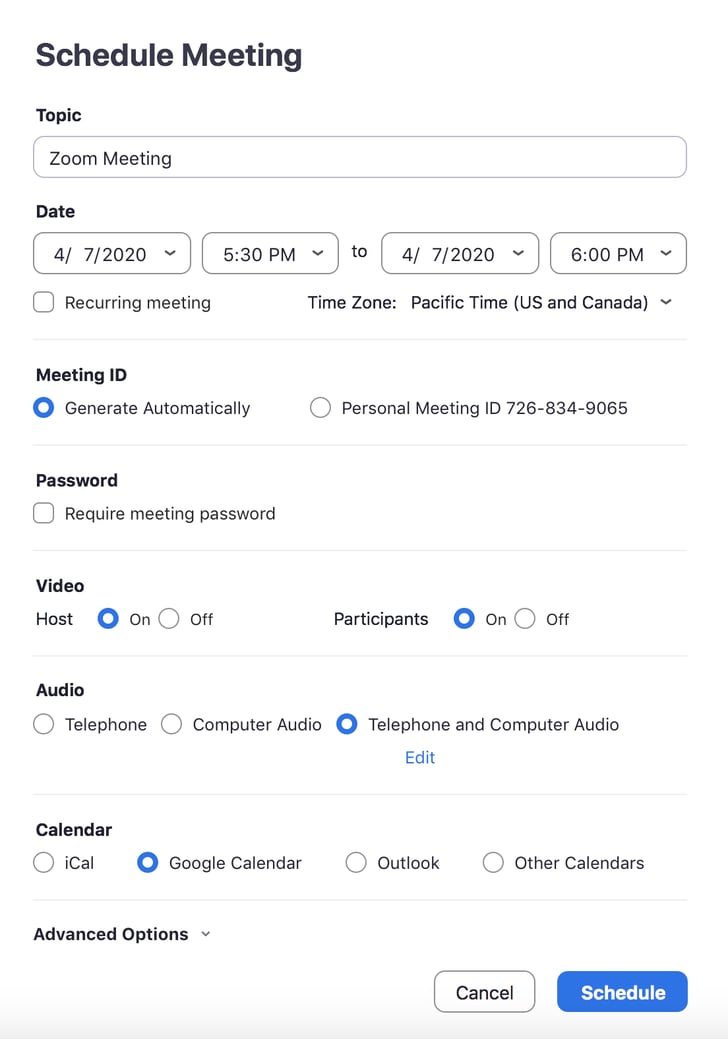This screenshot has height=1039, width=728.
Task: Check Require meeting password
Action: click(x=43, y=513)
